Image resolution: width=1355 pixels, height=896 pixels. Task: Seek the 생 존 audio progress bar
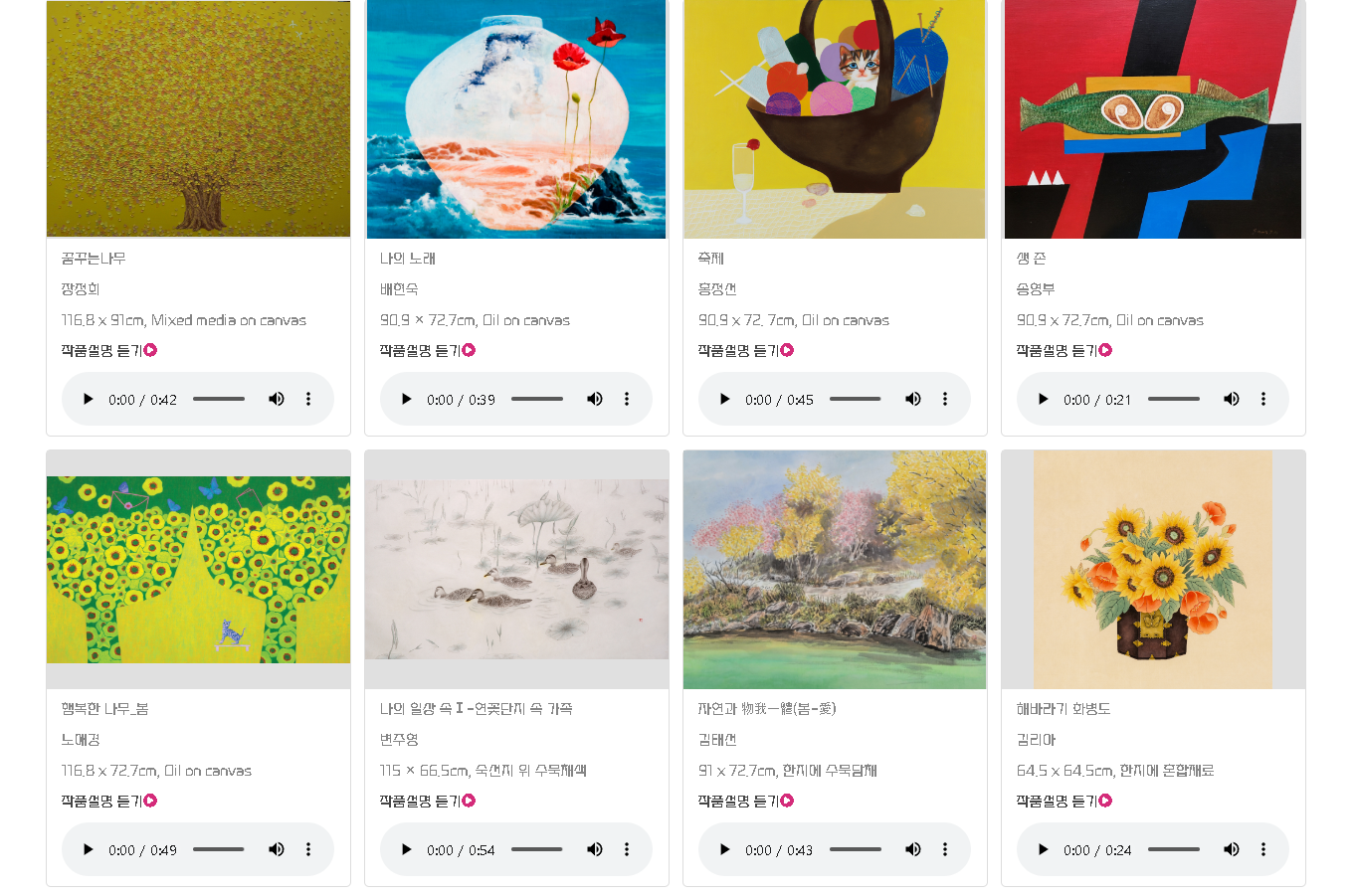(x=1174, y=399)
